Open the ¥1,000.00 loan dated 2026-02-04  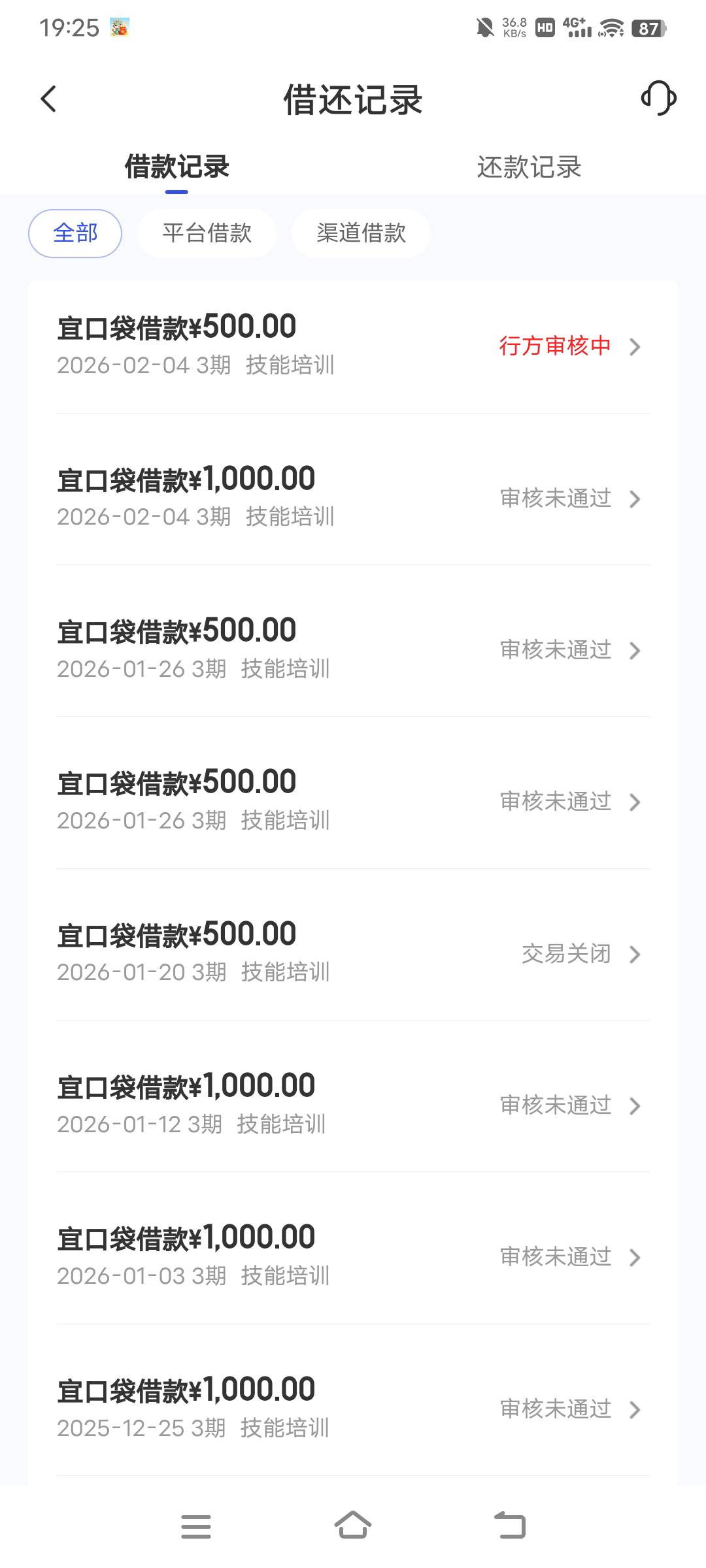tap(353, 497)
